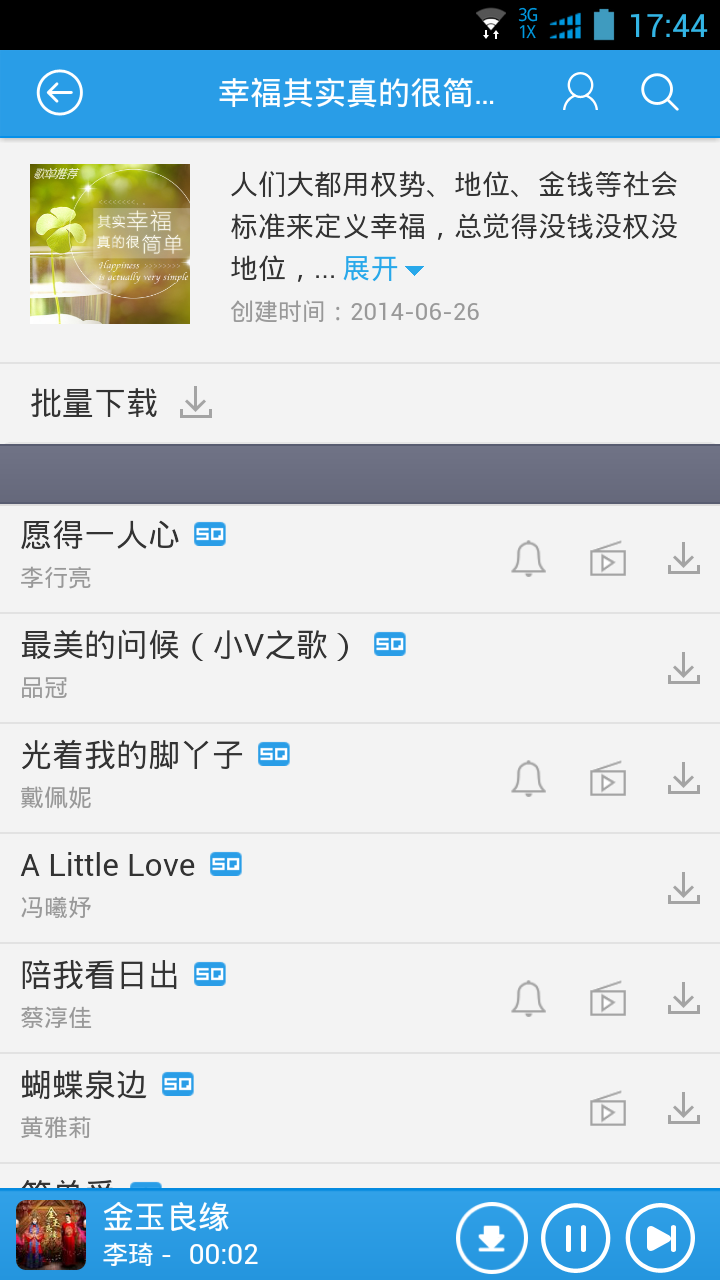Open search from the top bar
Image resolution: width=720 pixels, height=1280 pixels.
pyautogui.click(x=660, y=92)
